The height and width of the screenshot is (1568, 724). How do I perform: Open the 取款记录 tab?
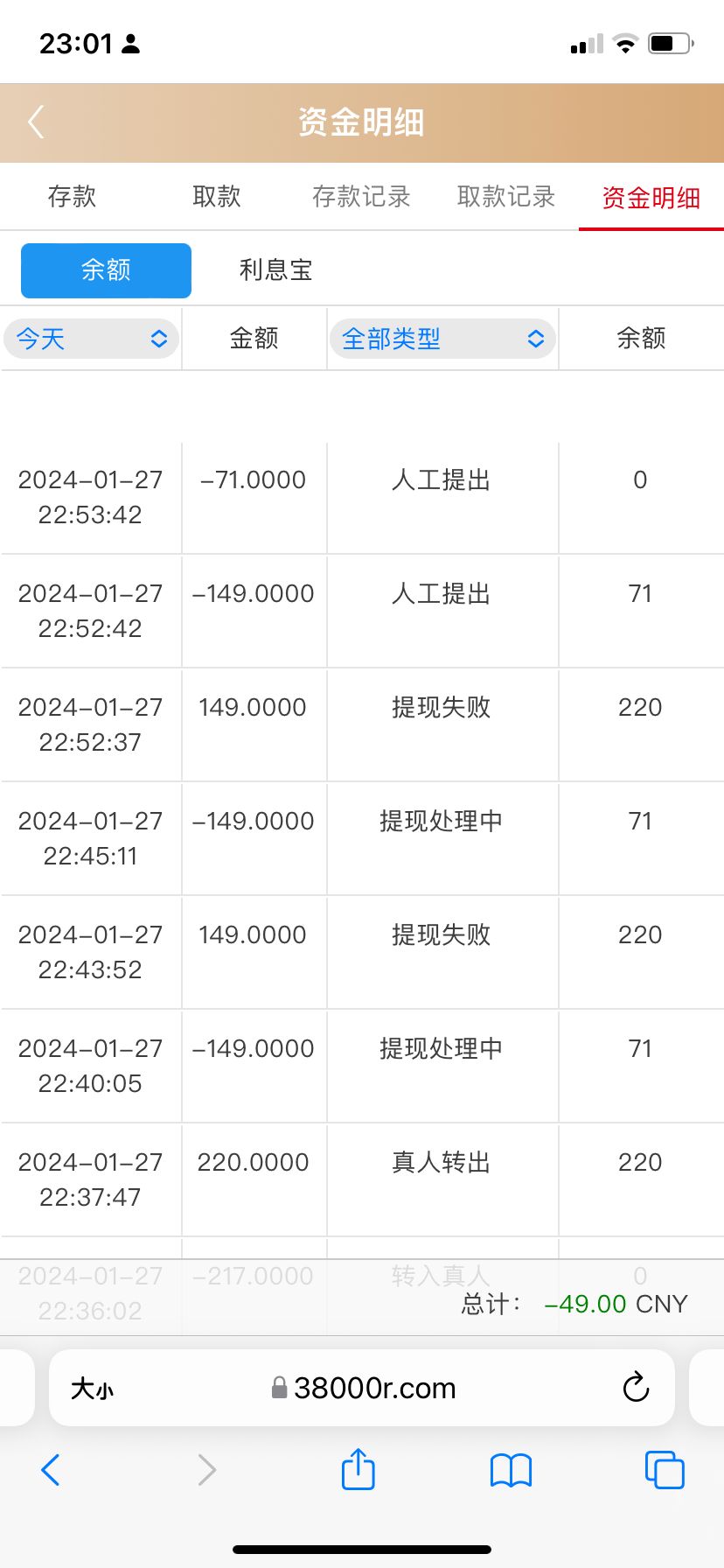(x=506, y=197)
